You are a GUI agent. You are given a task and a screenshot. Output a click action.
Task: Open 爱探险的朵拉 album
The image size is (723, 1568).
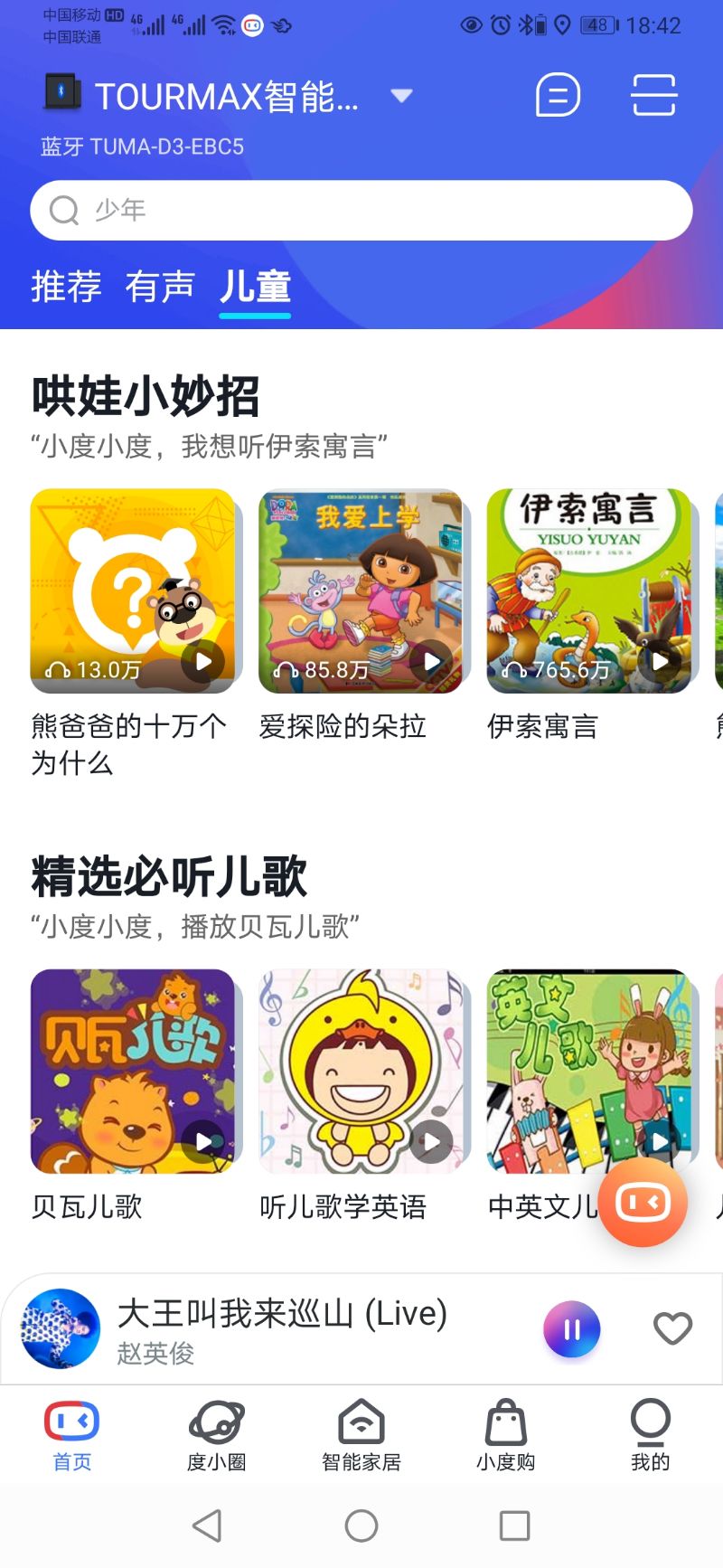[x=361, y=591]
